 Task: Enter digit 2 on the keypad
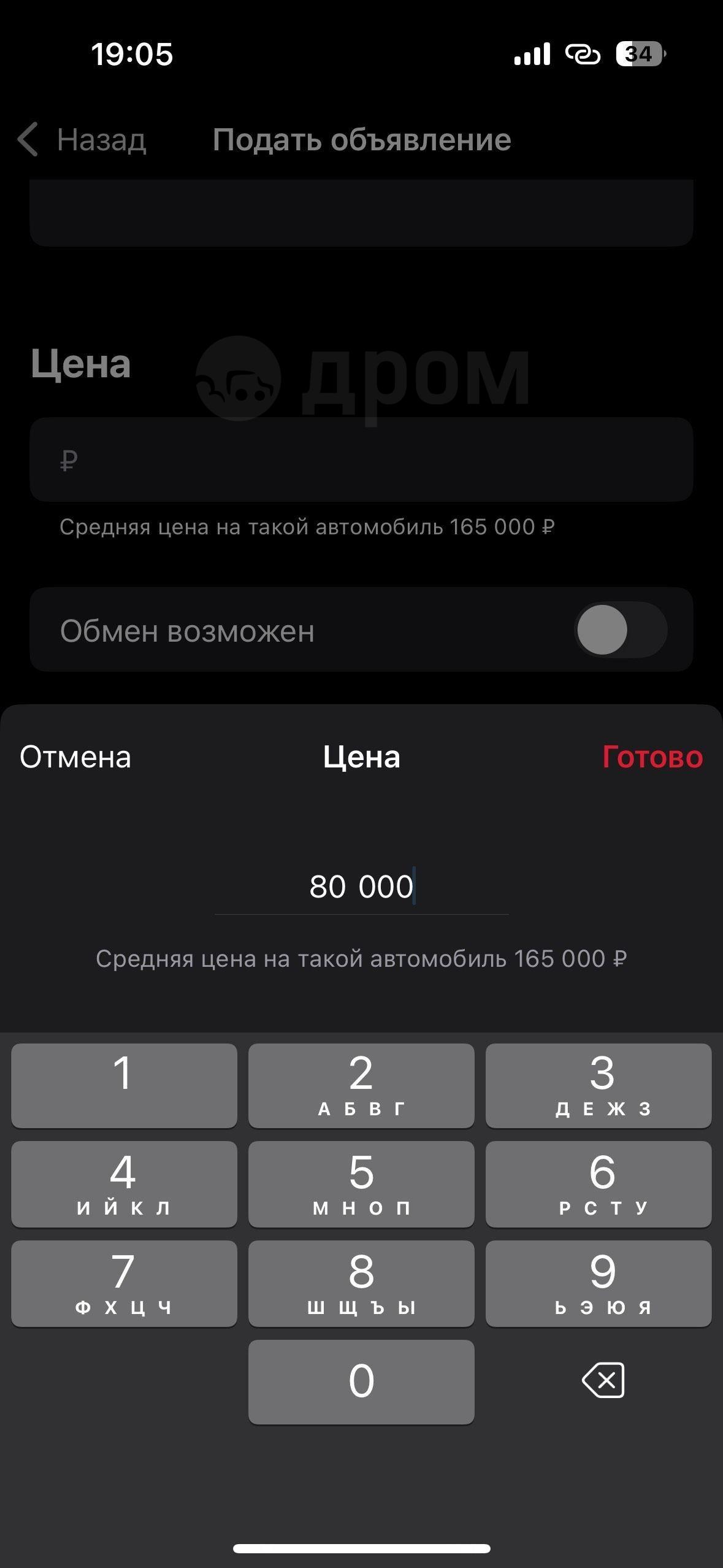coord(361,1085)
